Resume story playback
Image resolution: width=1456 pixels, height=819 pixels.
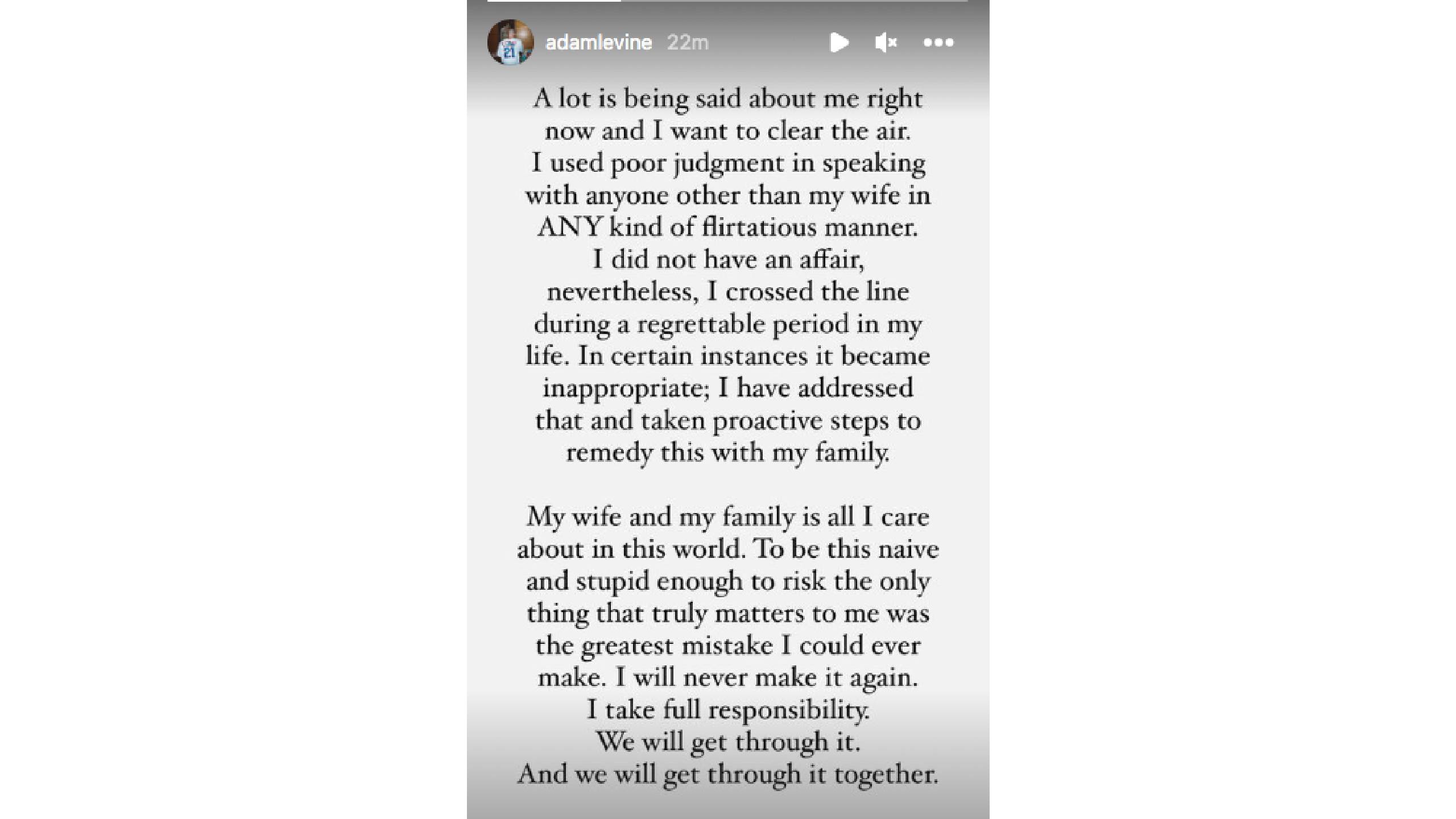click(839, 42)
